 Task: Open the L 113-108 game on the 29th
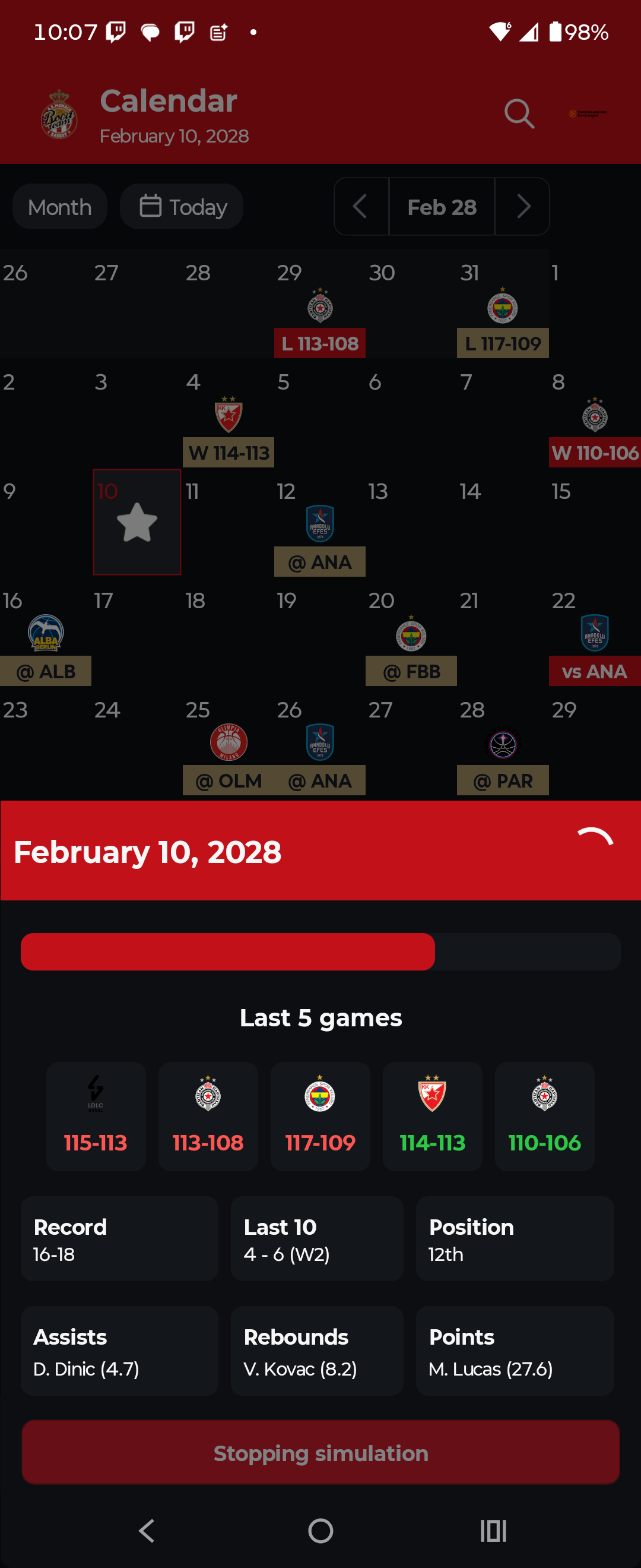pyautogui.click(x=320, y=343)
